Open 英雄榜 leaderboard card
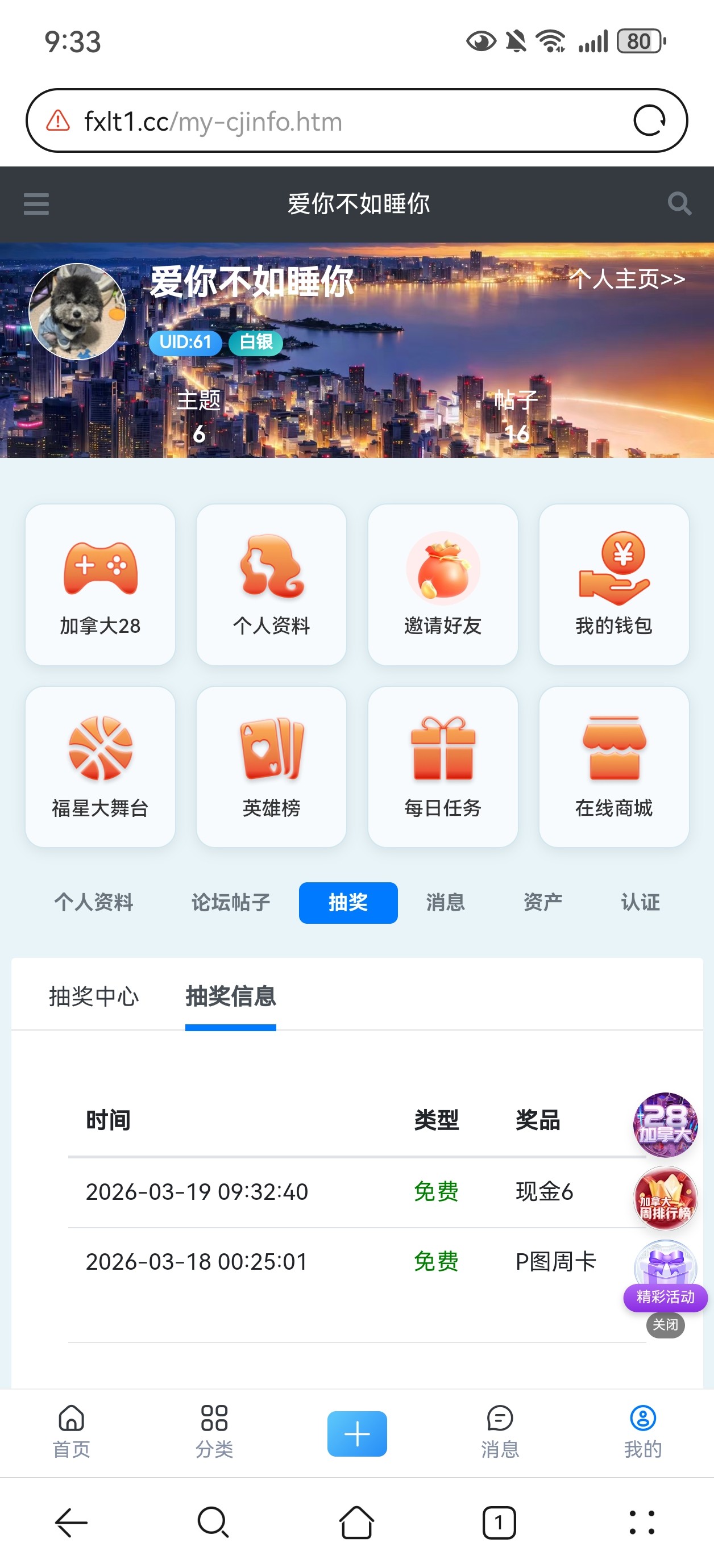Image resolution: width=714 pixels, height=1568 pixels. 271,766
